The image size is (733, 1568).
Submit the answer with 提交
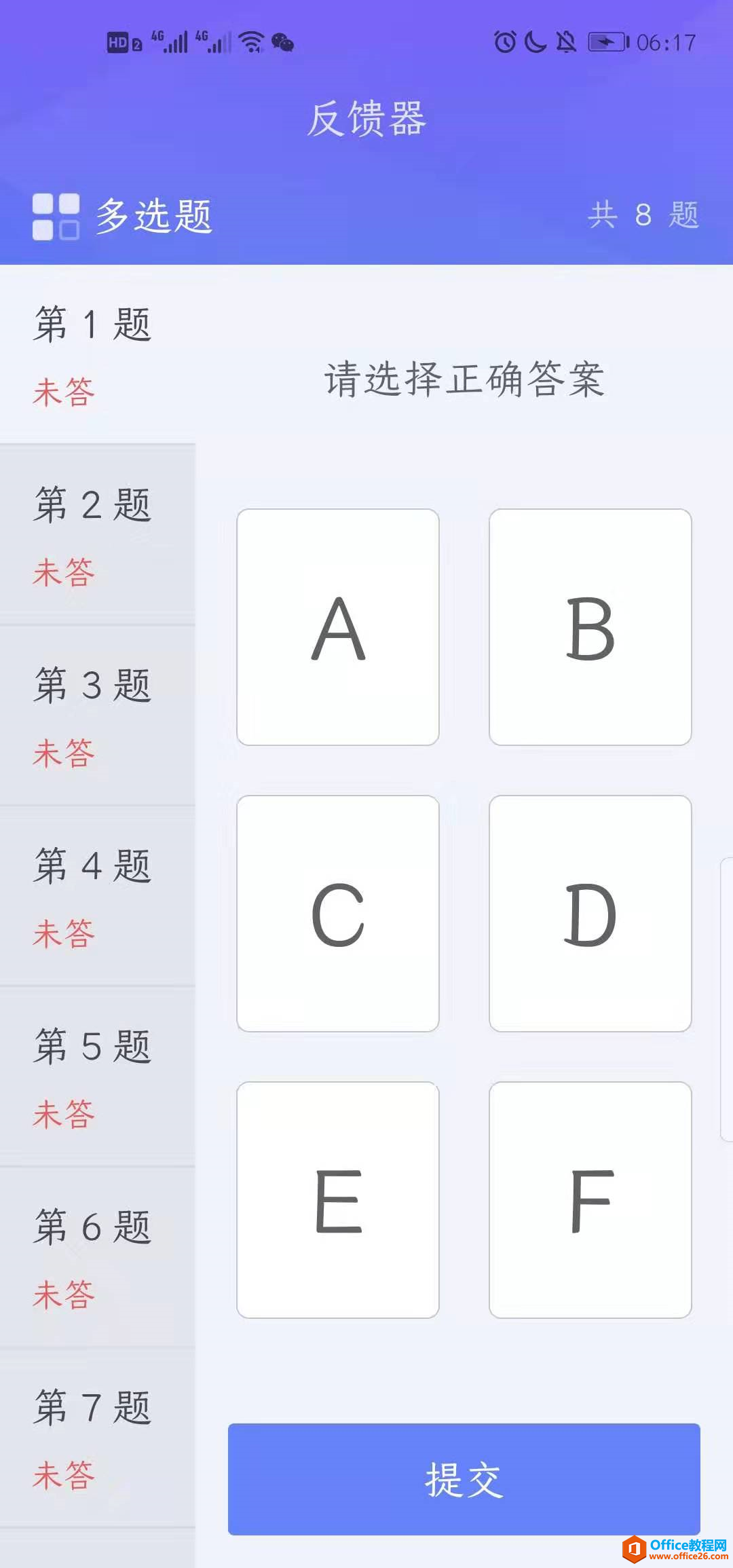click(464, 1479)
